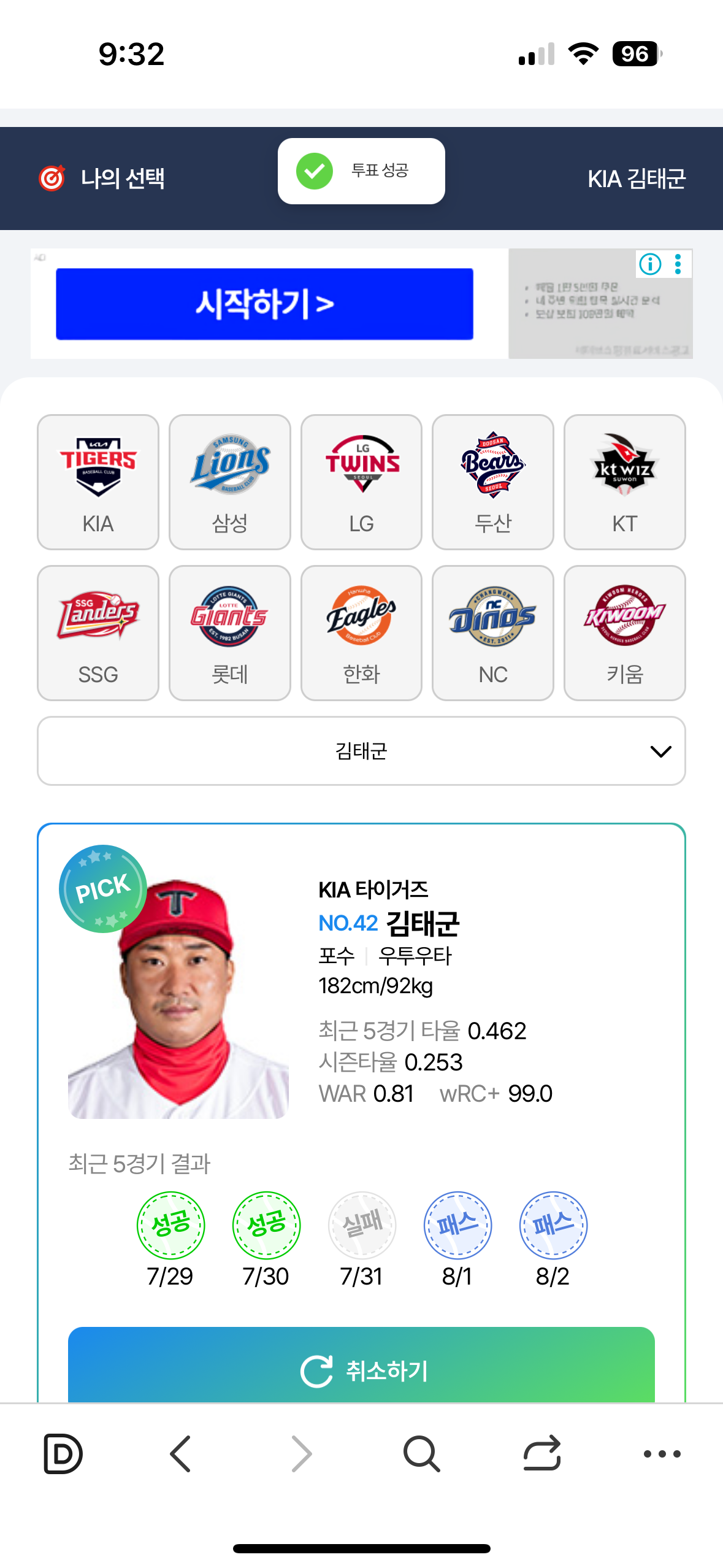
Task: Open the Daum home button
Action: (x=63, y=1453)
